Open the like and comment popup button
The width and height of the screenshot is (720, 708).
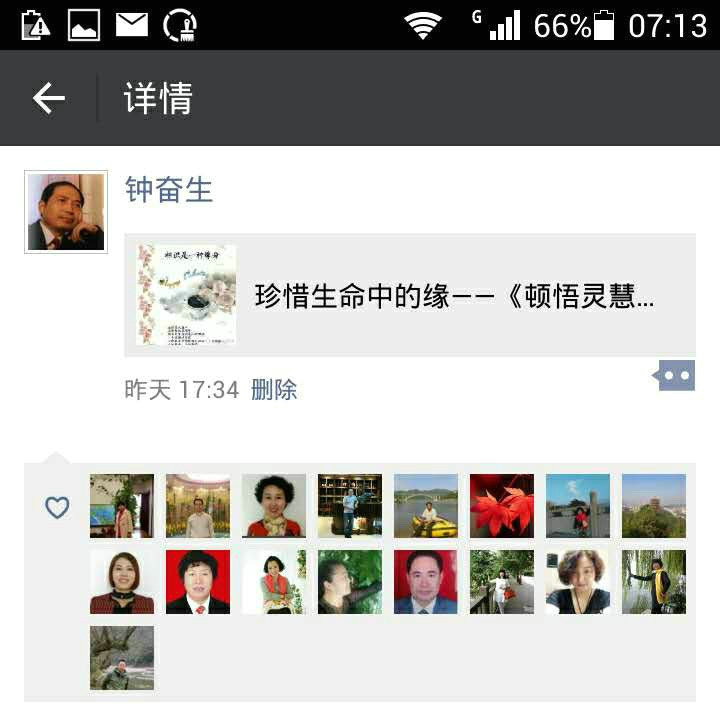676,376
